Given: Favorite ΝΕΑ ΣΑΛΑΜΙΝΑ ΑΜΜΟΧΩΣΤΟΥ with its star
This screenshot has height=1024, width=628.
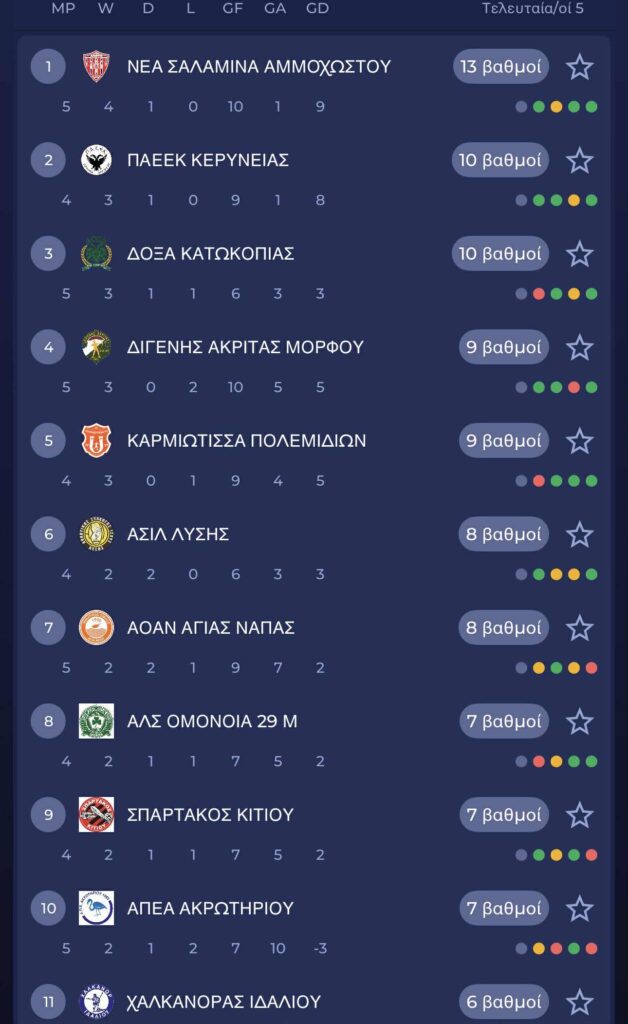Looking at the screenshot, I should (580, 68).
